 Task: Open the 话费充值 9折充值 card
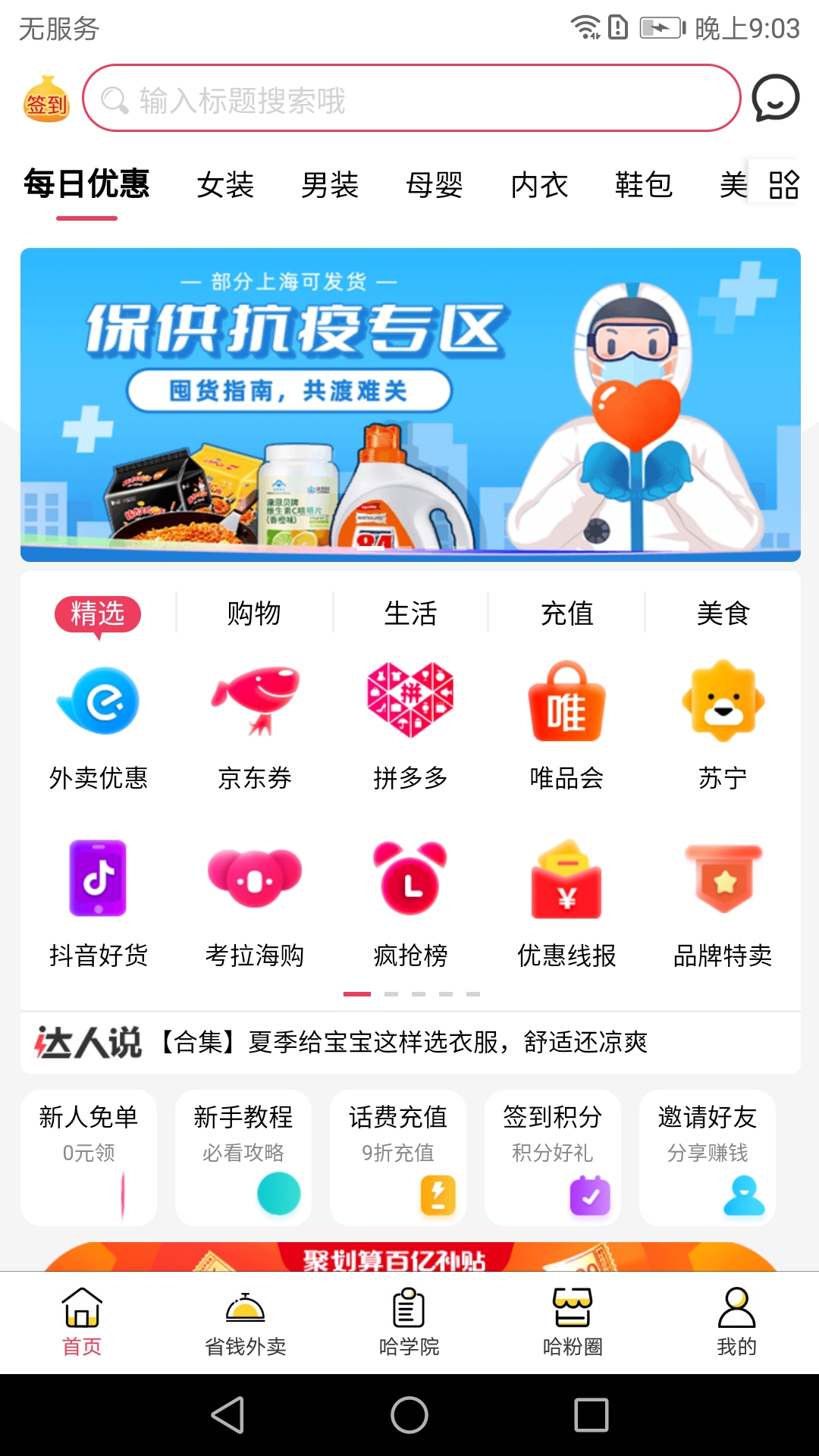click(x=398, y=1157)
